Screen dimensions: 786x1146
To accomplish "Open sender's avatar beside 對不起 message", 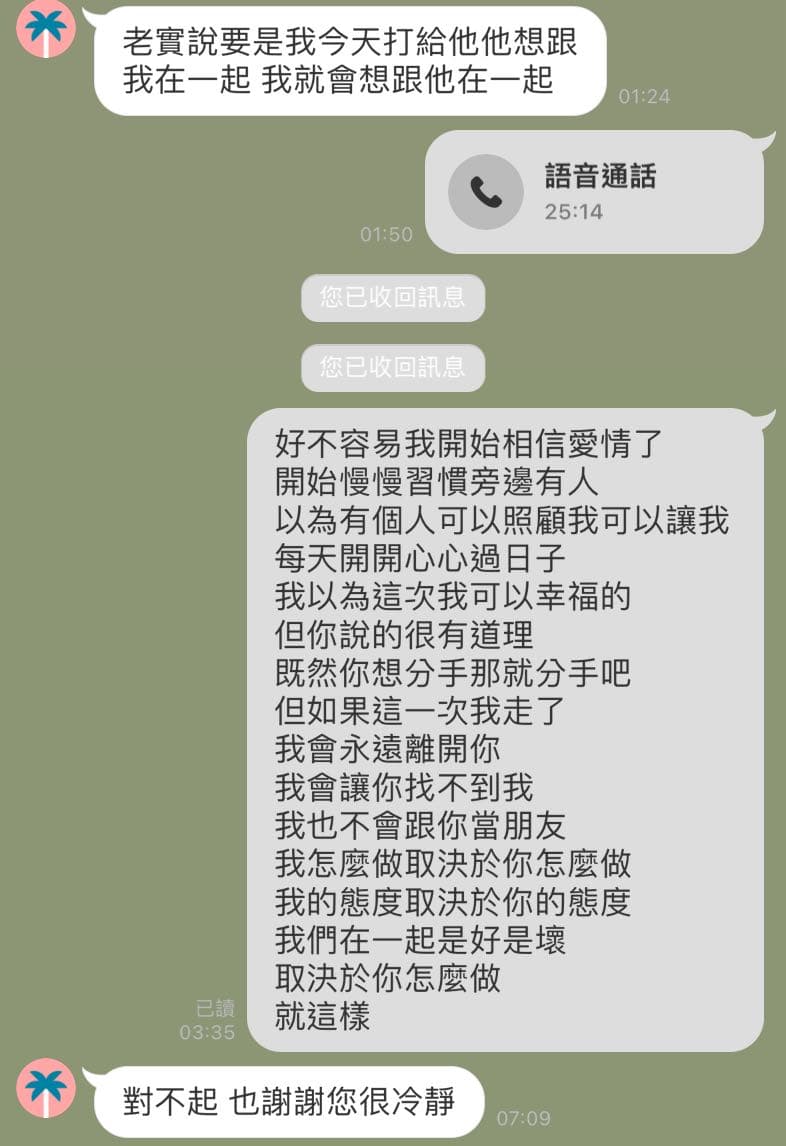I will [x=47, y=1087].
